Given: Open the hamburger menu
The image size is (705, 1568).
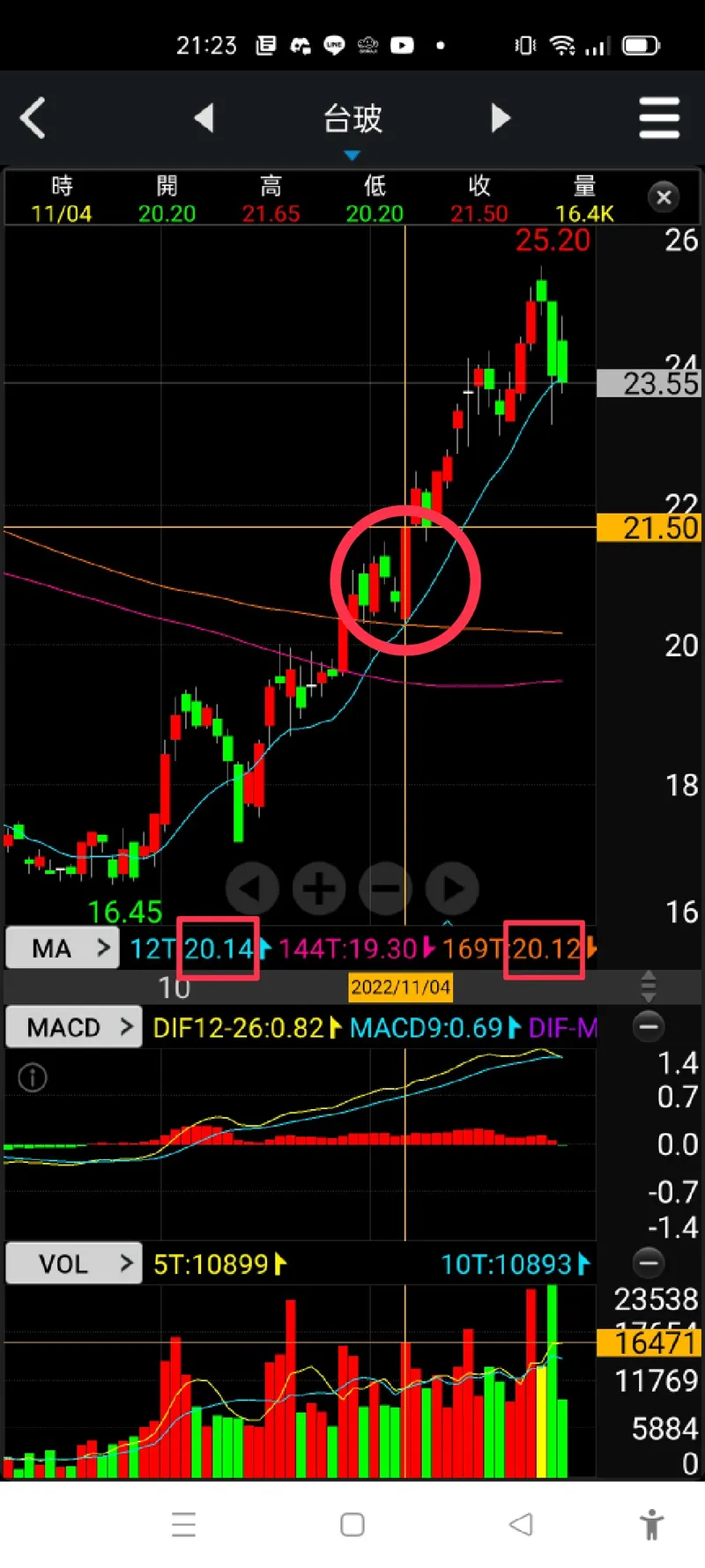Looking at the screenshot, I should click(659, 118).
